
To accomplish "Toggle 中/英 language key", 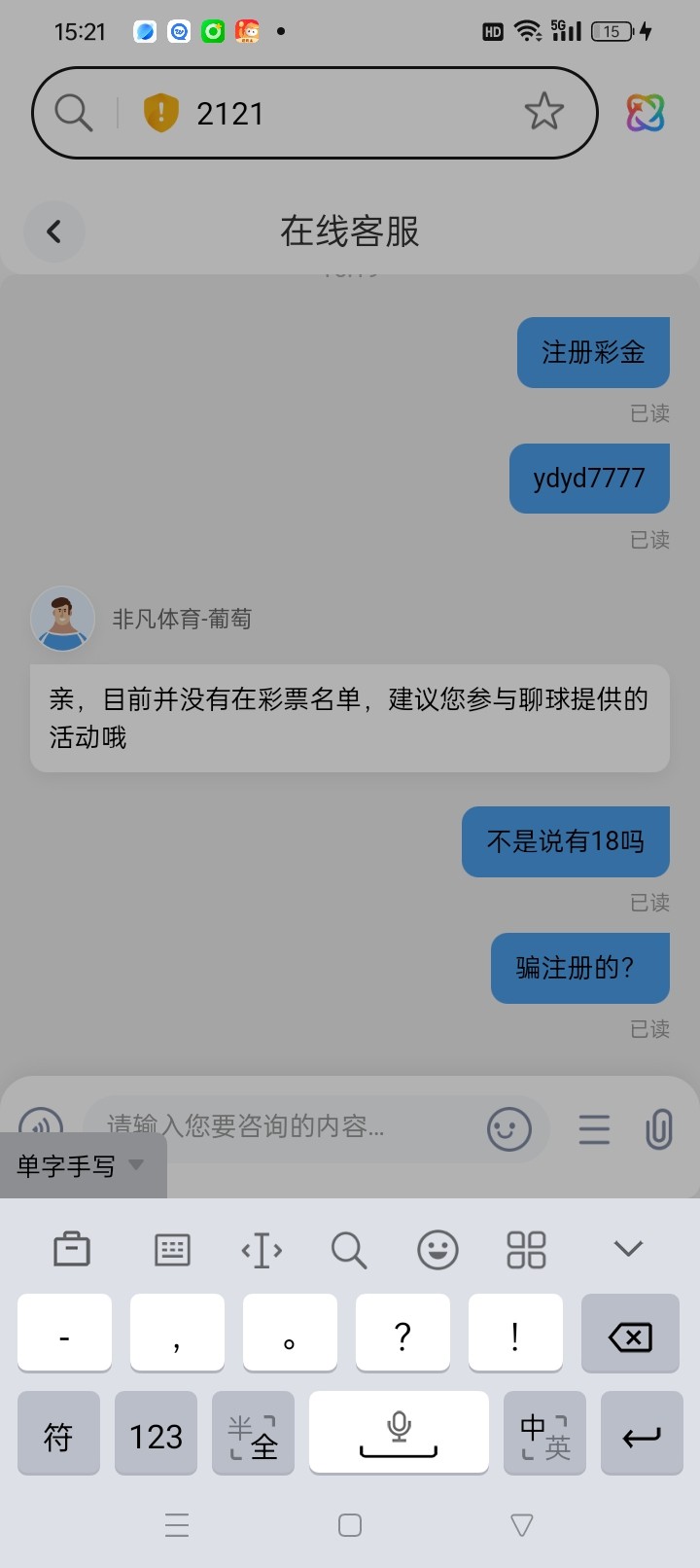I will (x=544, y=1436).
